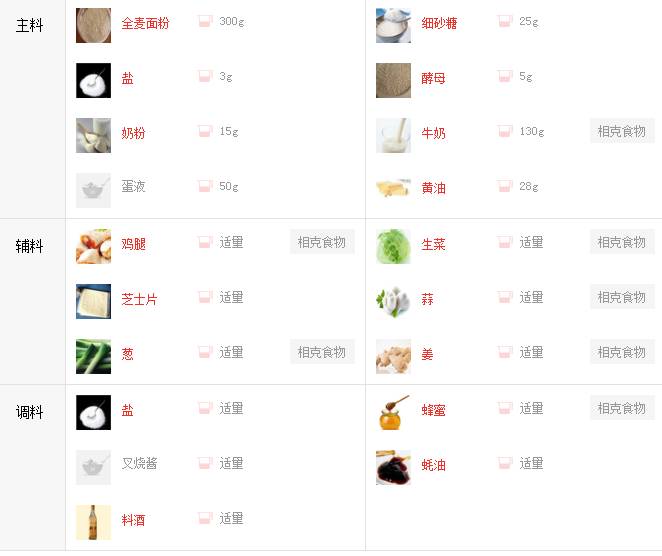
Task: View 相克食物 for 牛奶
Action: (x=621, y=131)
